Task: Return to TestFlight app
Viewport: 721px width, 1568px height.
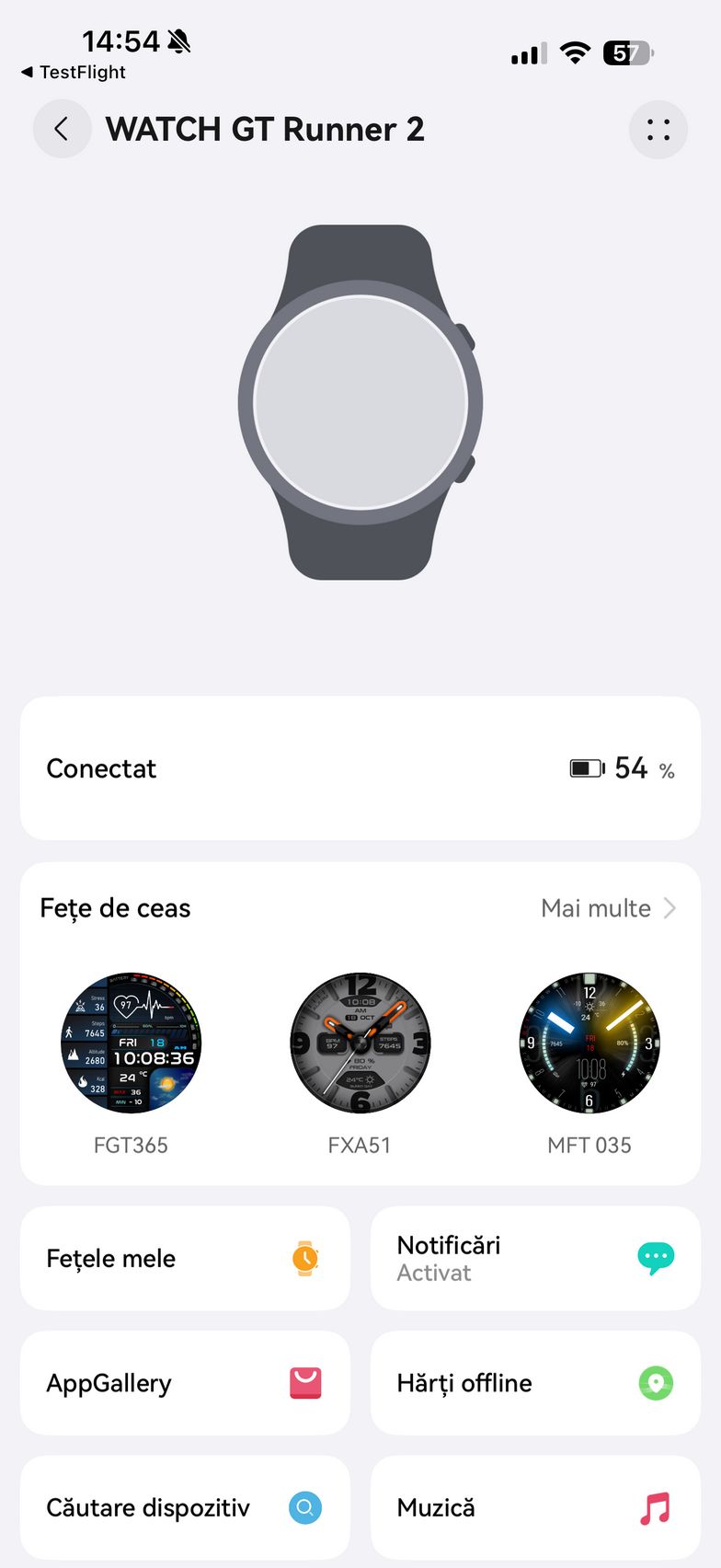Action: [x=74, y=72]
